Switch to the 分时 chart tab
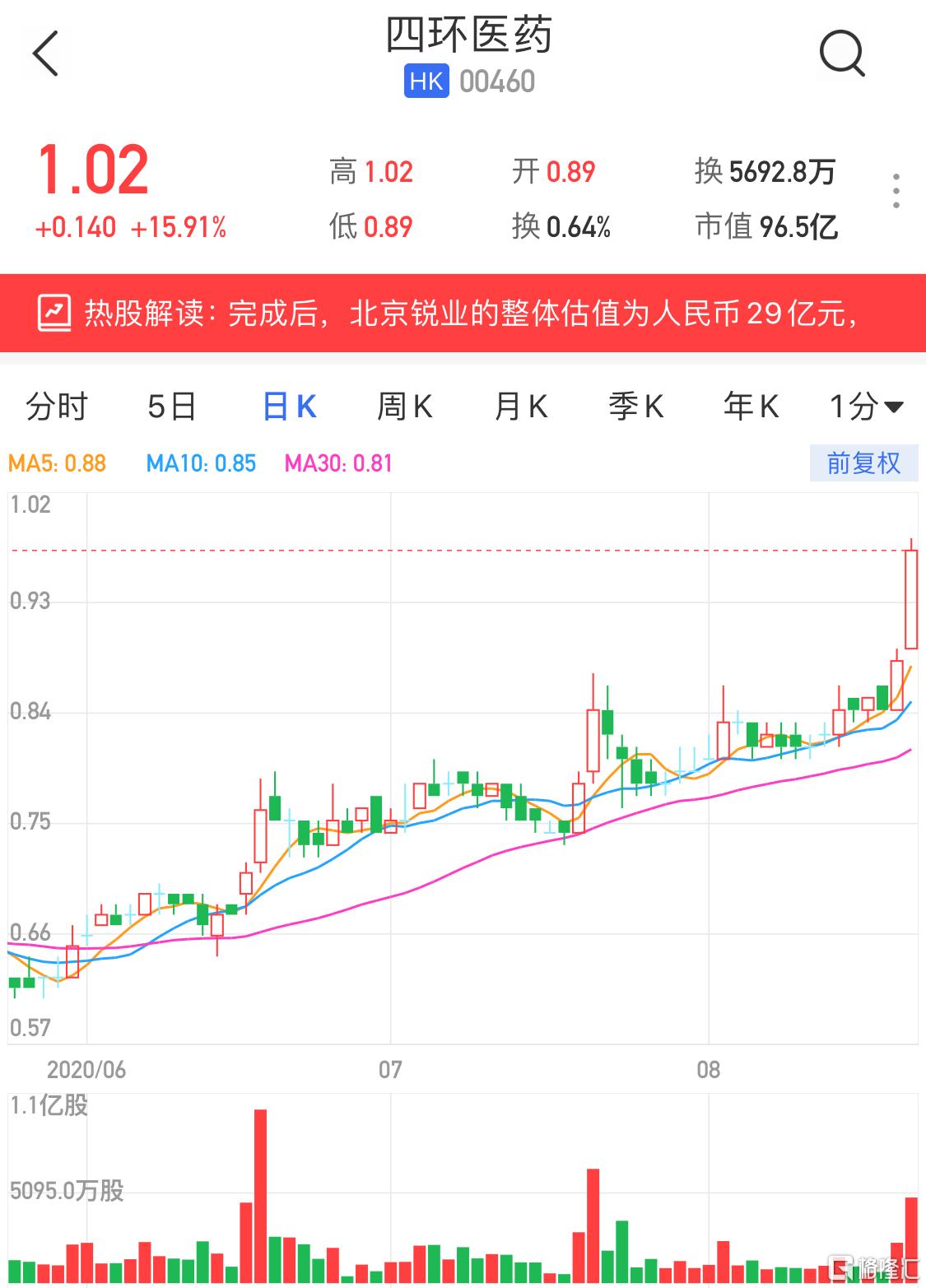926x1288 pixels. click(x=57, y=407)
